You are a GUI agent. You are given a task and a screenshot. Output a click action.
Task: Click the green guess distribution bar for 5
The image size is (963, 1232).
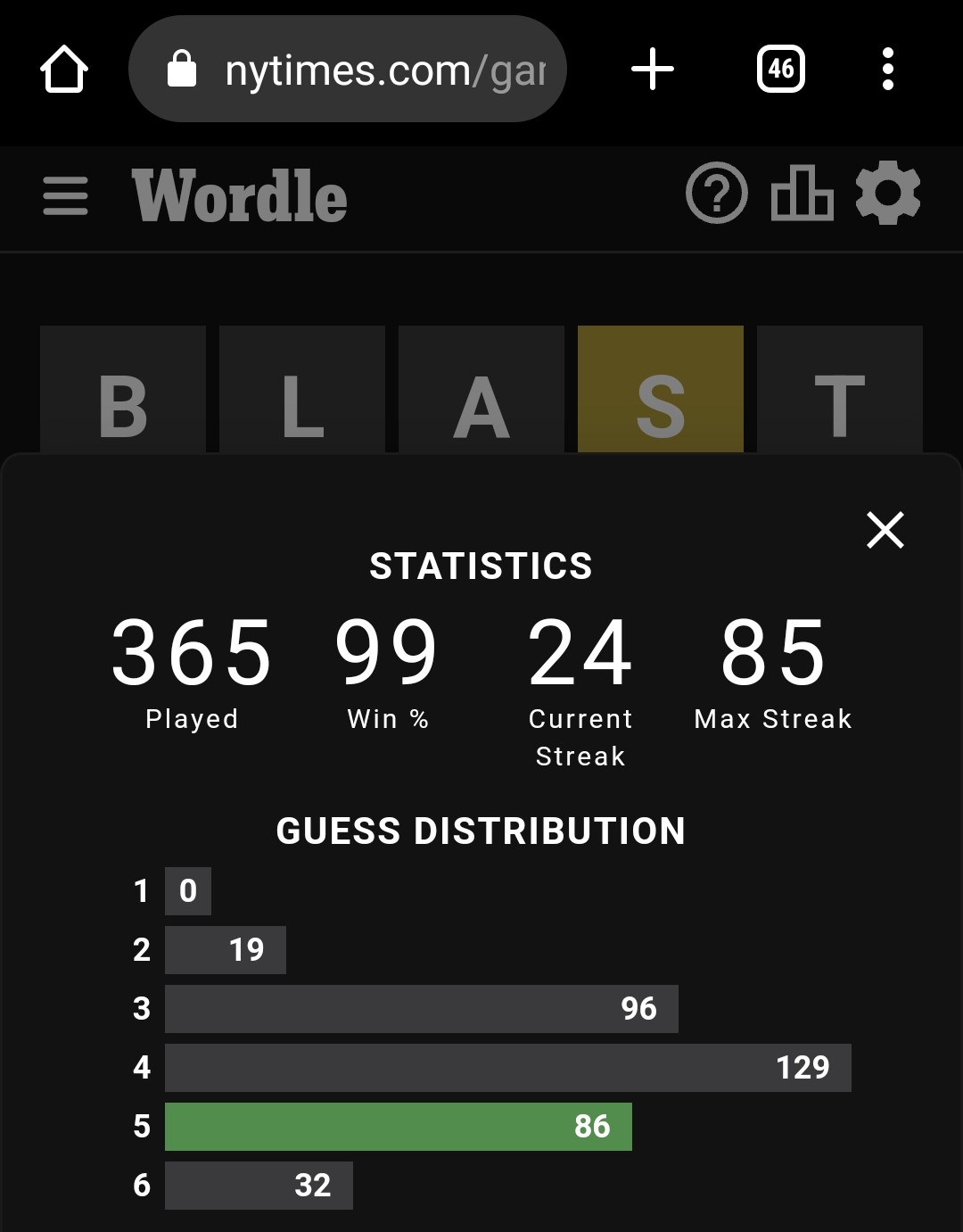click(398, 1127)
